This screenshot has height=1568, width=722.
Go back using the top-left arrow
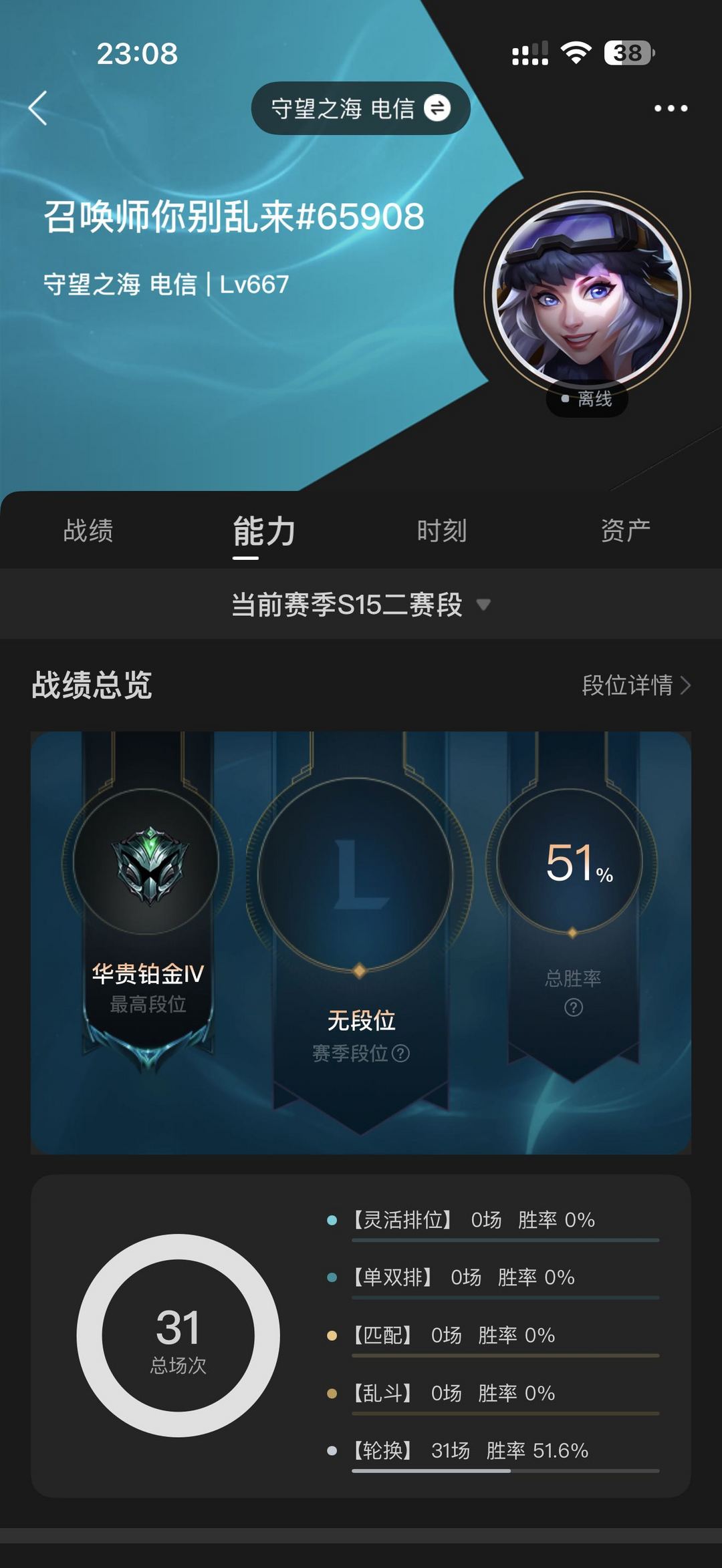click(x=38, y=108)
